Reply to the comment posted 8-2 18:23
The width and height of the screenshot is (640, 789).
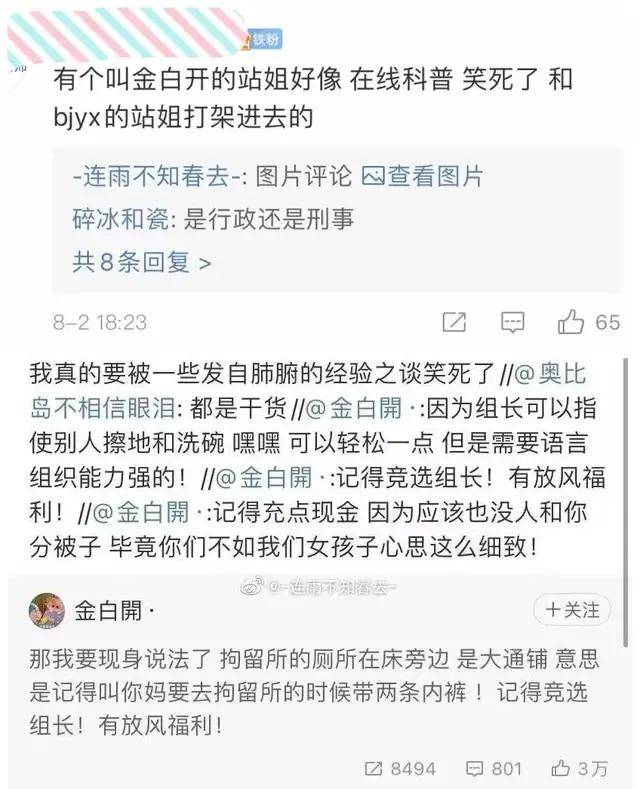[512, 322]
